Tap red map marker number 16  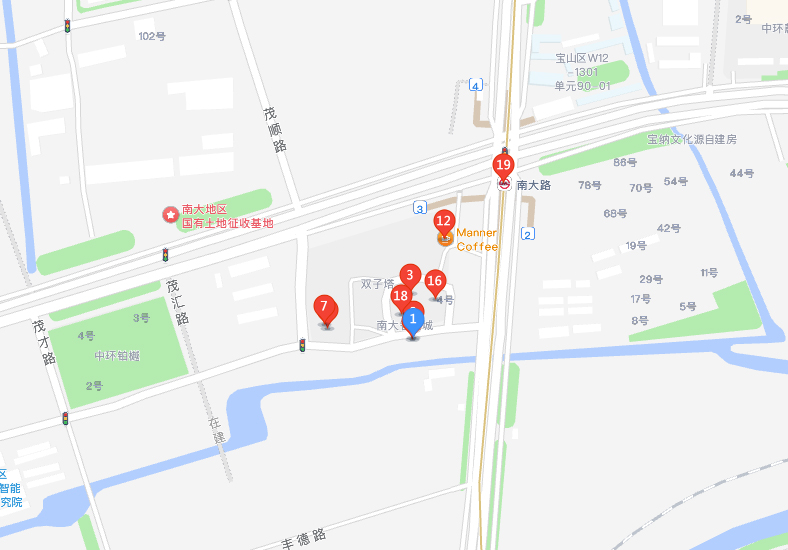click(x=435, y=283)
